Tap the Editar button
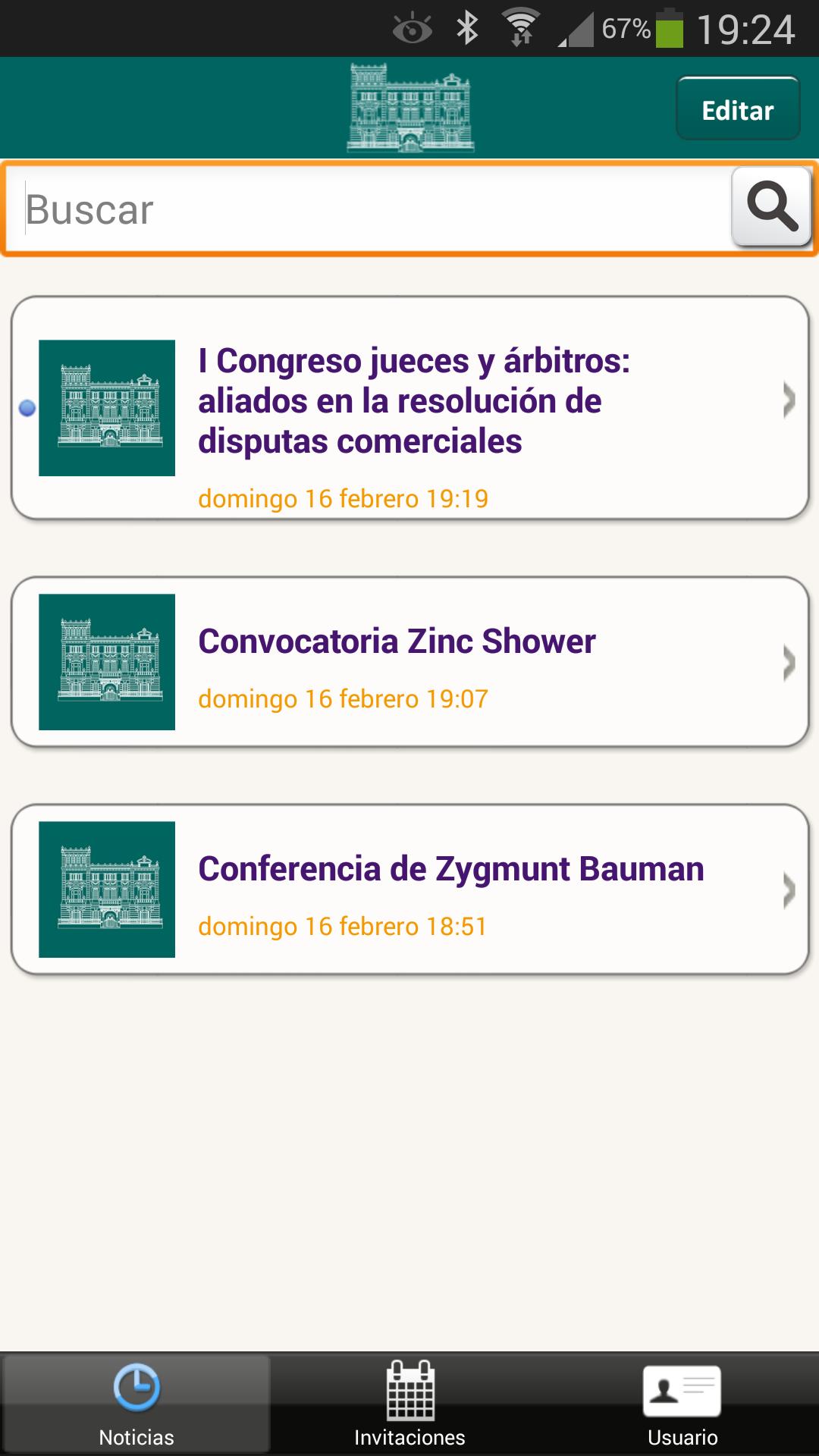This screenshot has height=1456, width=819. click(738, 108)
